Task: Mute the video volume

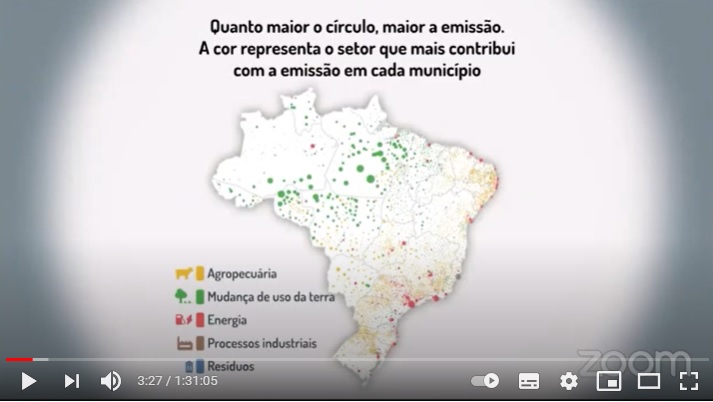Action: click(111, 381)
